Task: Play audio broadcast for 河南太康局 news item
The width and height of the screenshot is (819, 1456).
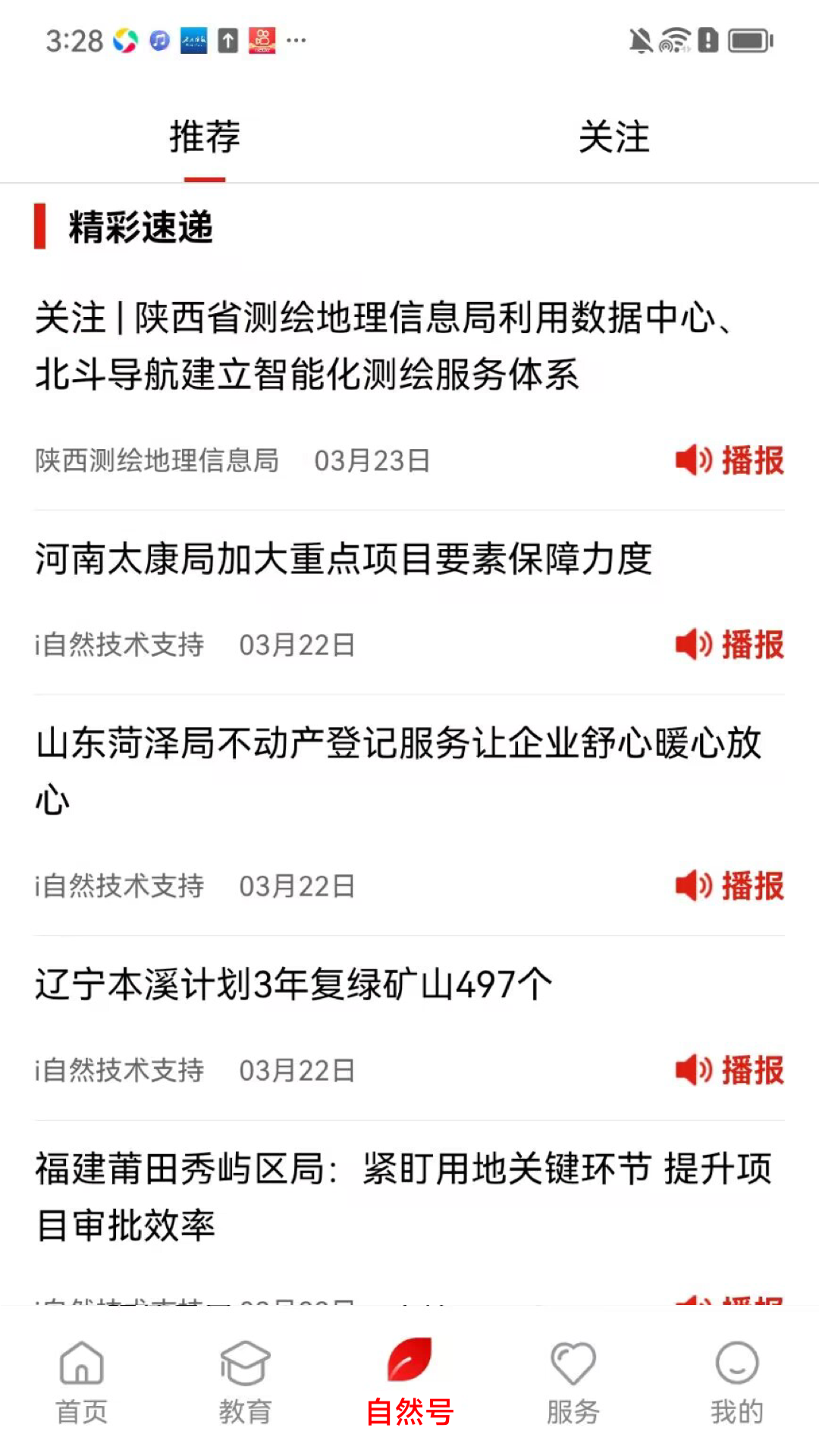Action: coord(694,645)
